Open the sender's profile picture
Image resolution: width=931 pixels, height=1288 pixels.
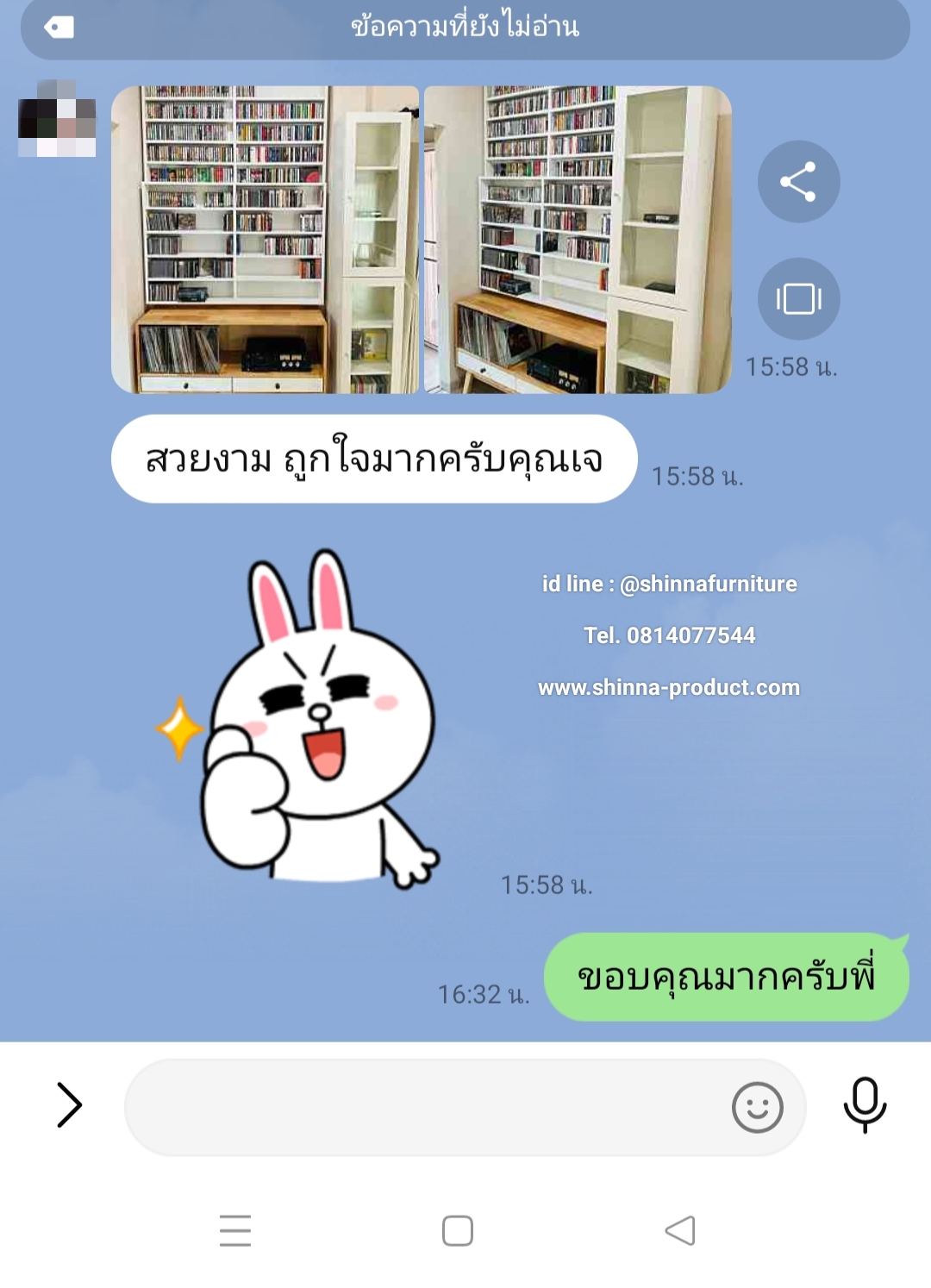57,119
